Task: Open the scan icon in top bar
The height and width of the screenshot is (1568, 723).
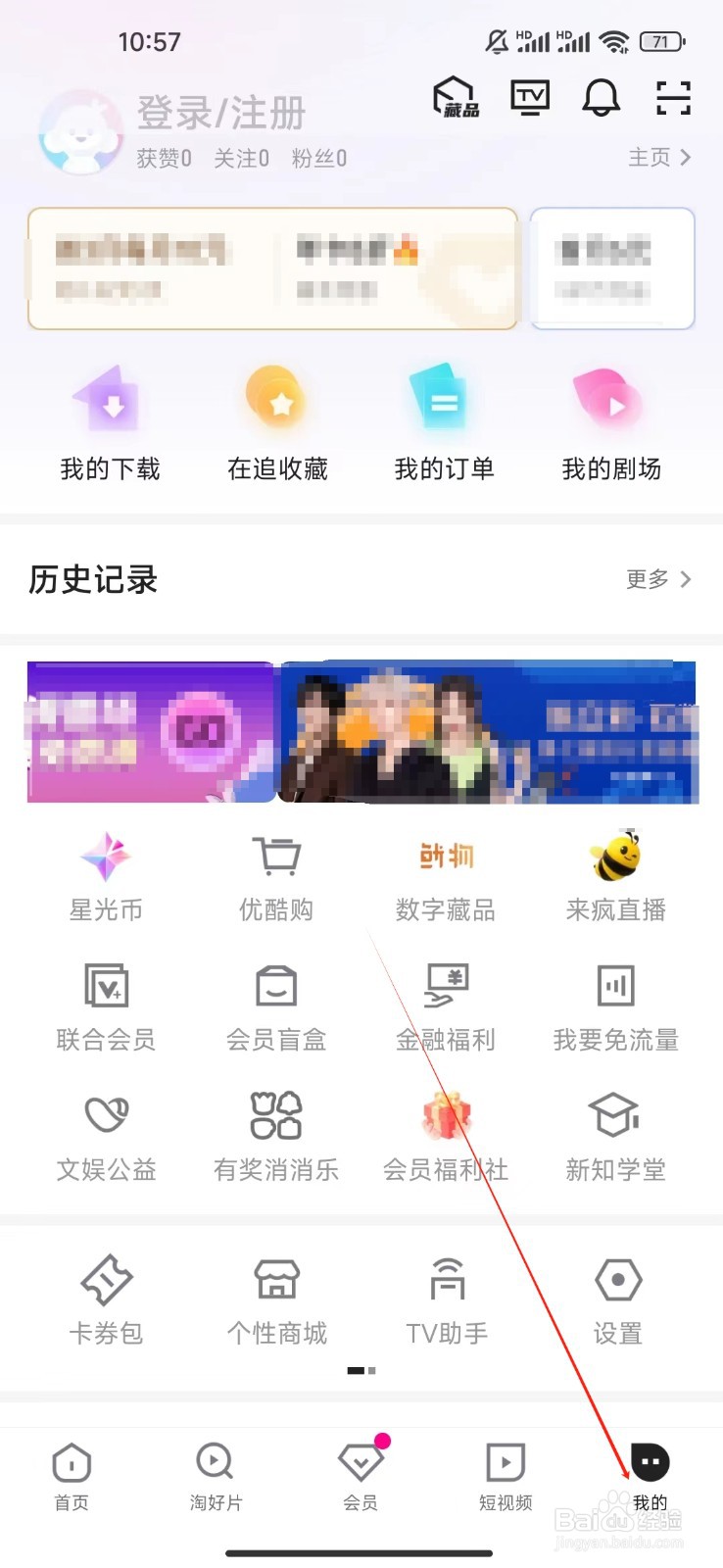Action: click(672, 98)
